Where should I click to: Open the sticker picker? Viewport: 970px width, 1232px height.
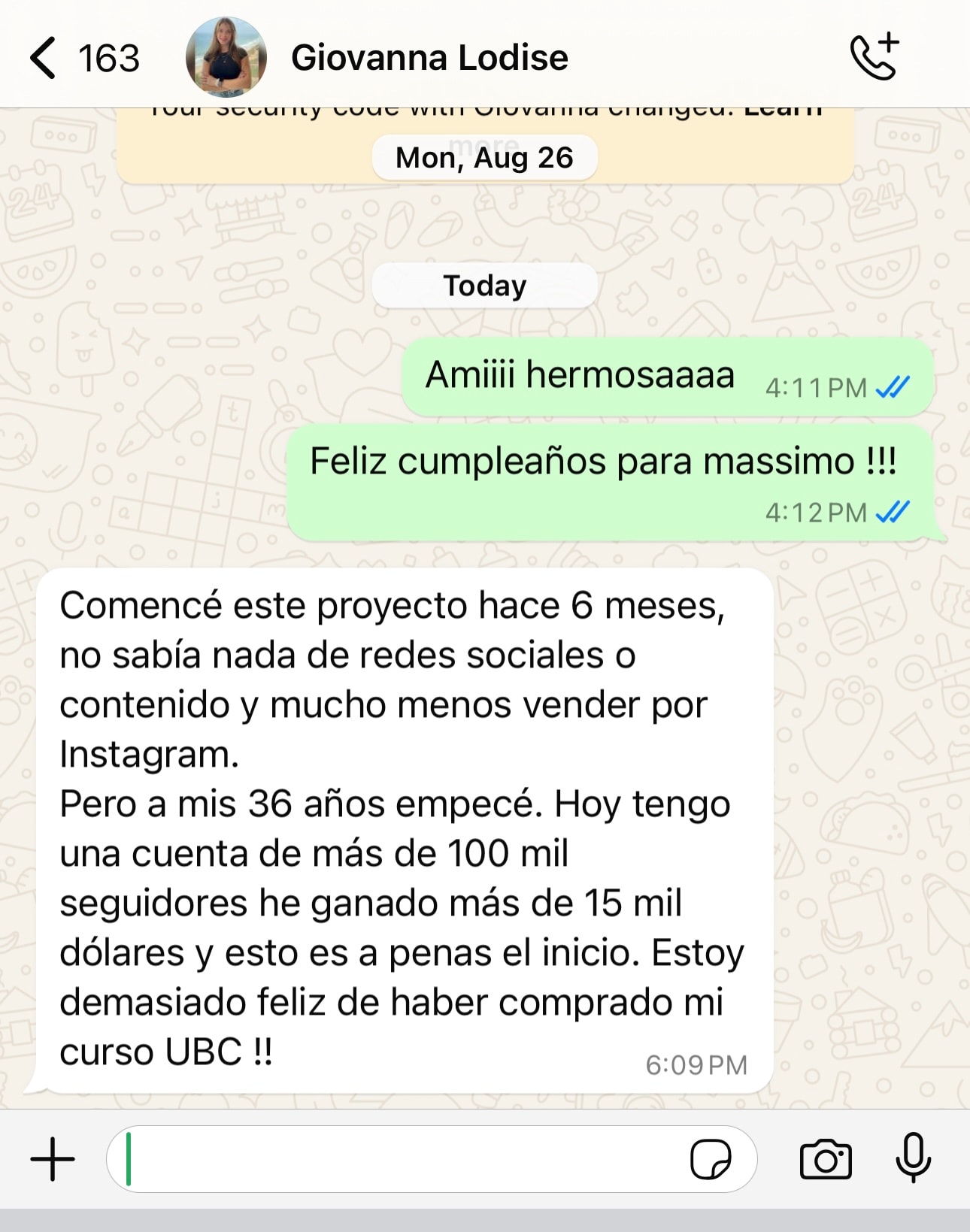[x=710, y=1158]
